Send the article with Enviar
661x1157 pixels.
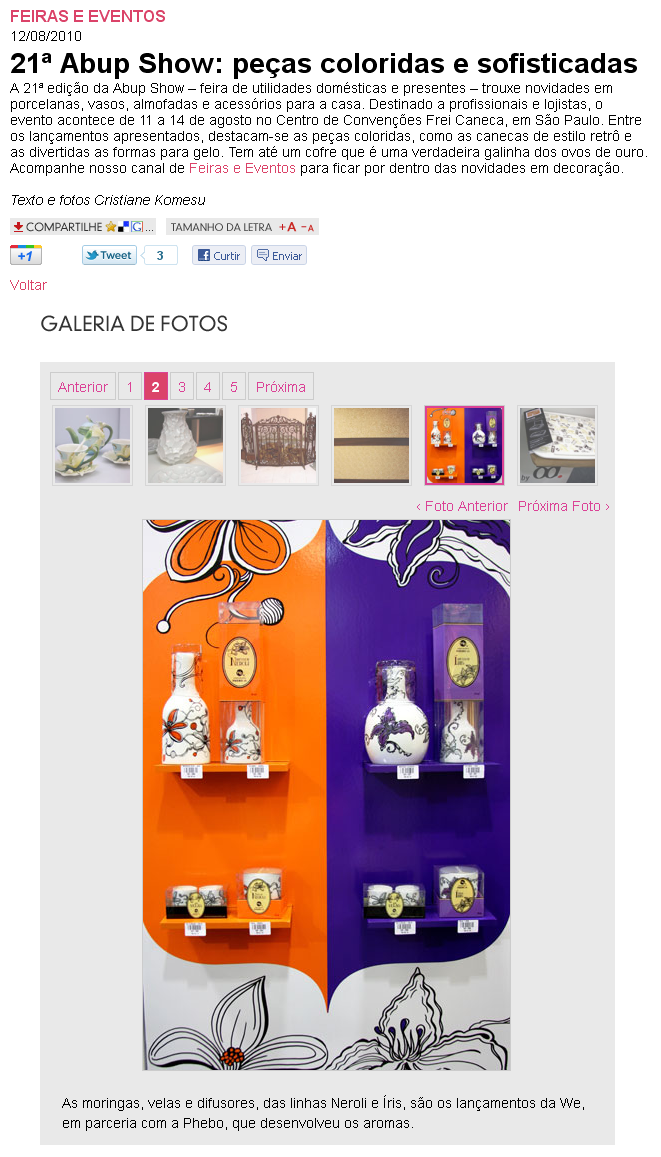click(x=279, y=255)
